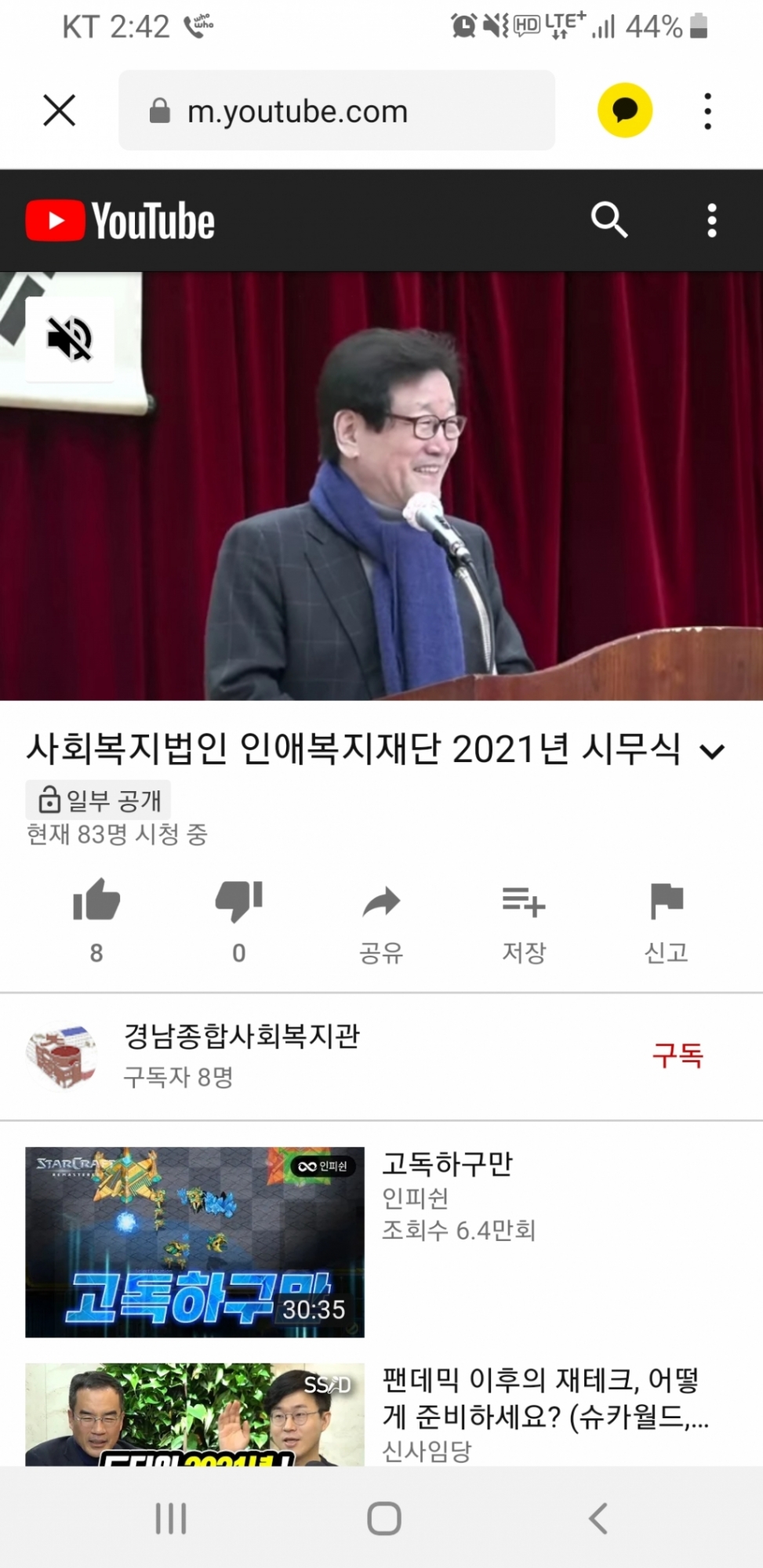The image size is (763, 1568).
Task: Go back with the system back button
Action: (598, 1519)
